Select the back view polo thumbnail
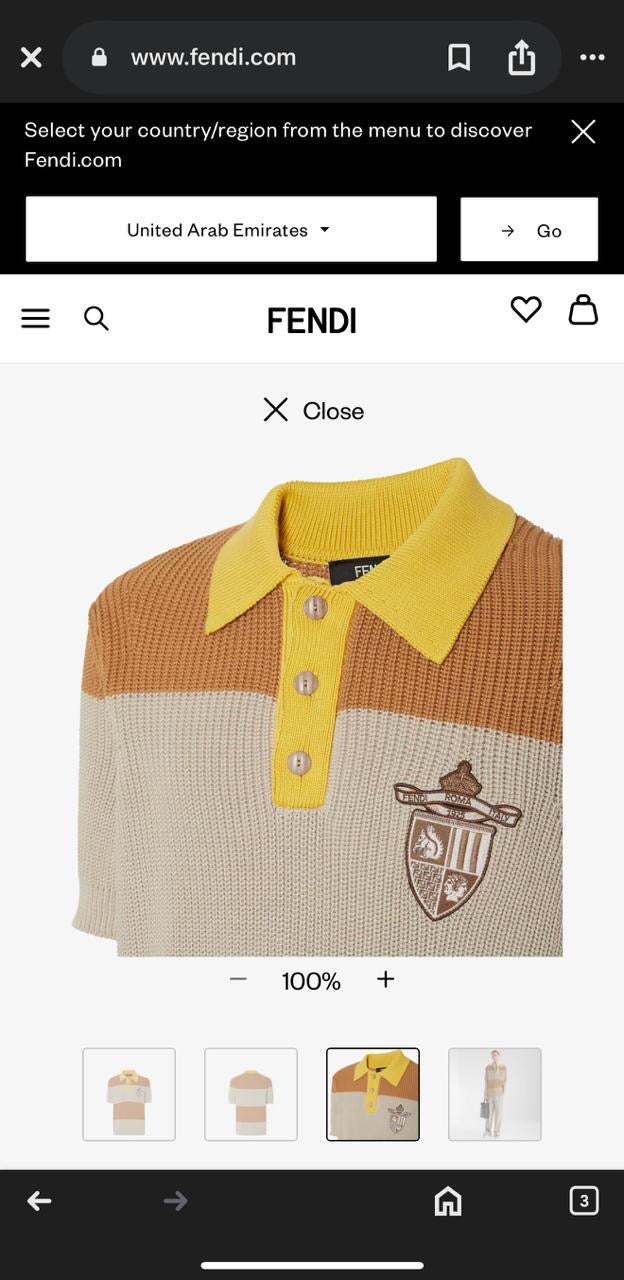The image size is (624, 1280). click(x=251, y=1094)
